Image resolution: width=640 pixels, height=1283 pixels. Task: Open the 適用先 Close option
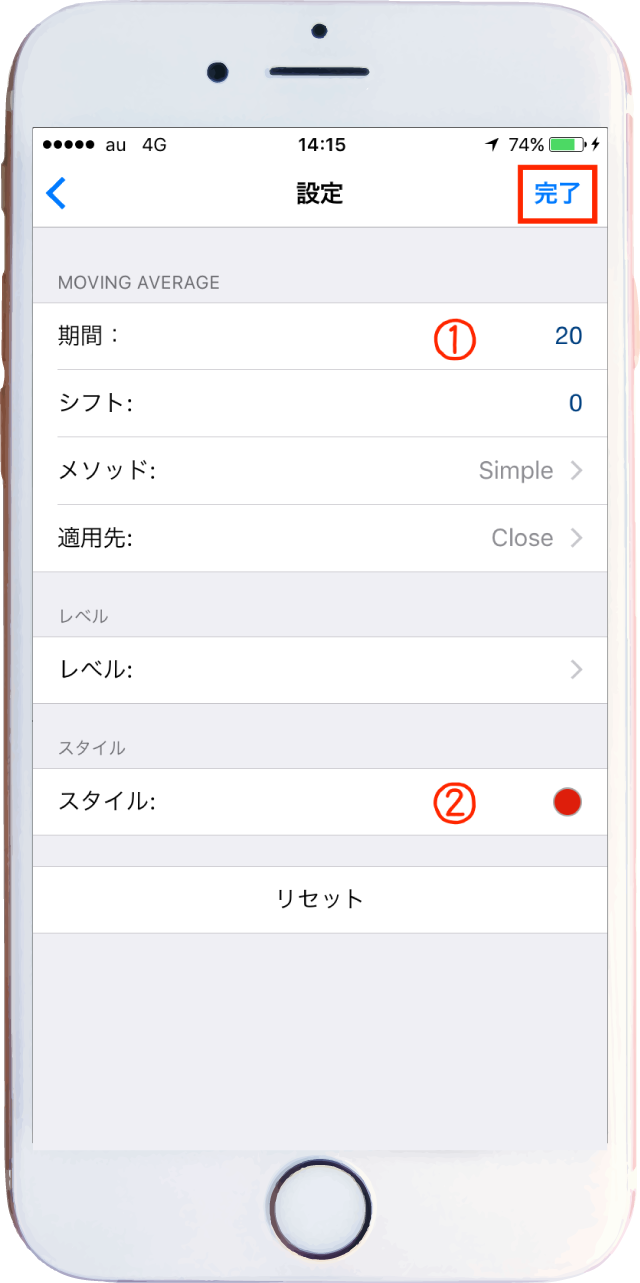536,538
